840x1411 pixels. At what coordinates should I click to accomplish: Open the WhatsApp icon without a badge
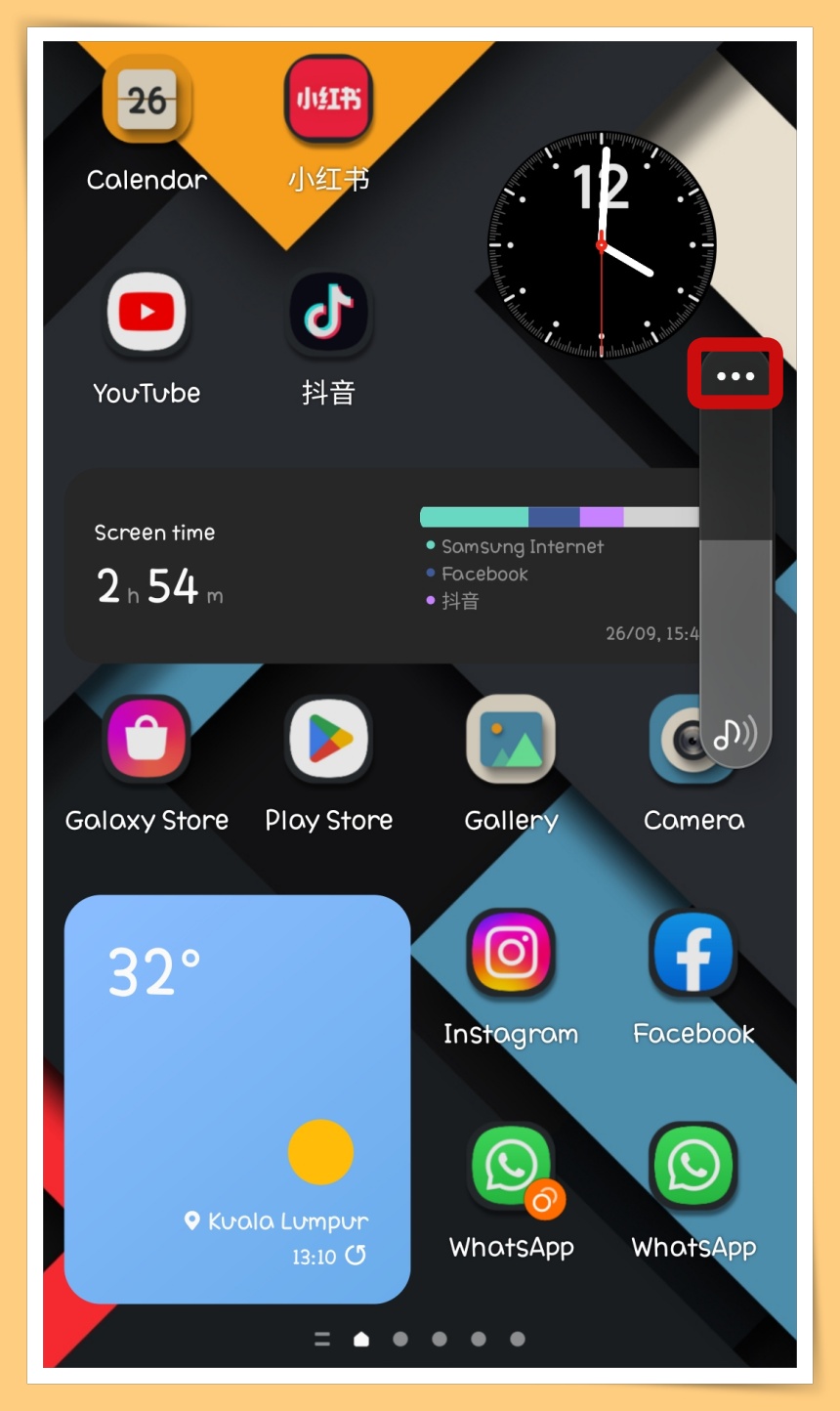click(x=693, y=1168)
